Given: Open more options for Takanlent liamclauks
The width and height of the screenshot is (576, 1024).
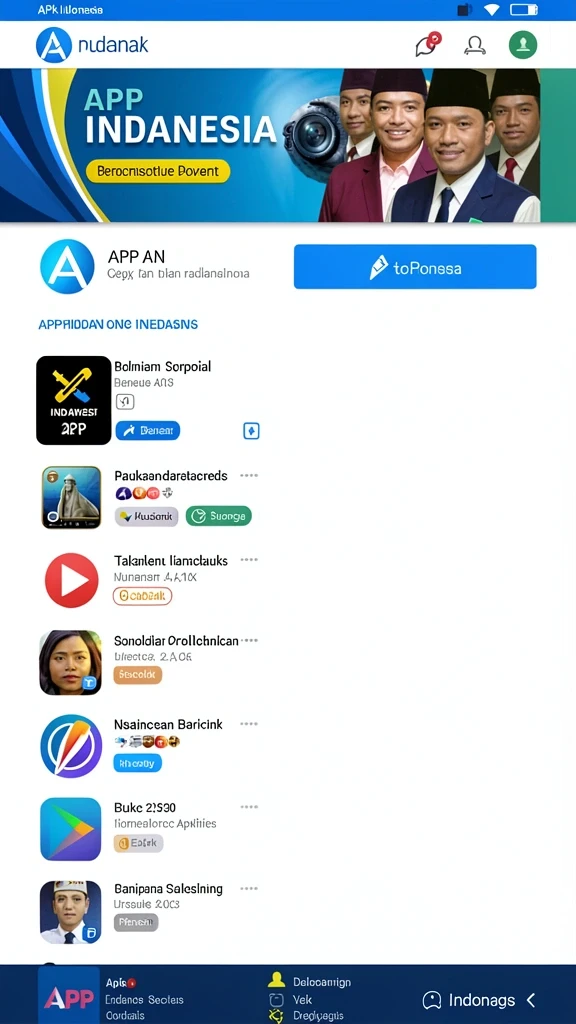Looking at the screenshot, I should pyautogui.click(x=249, y=560).
